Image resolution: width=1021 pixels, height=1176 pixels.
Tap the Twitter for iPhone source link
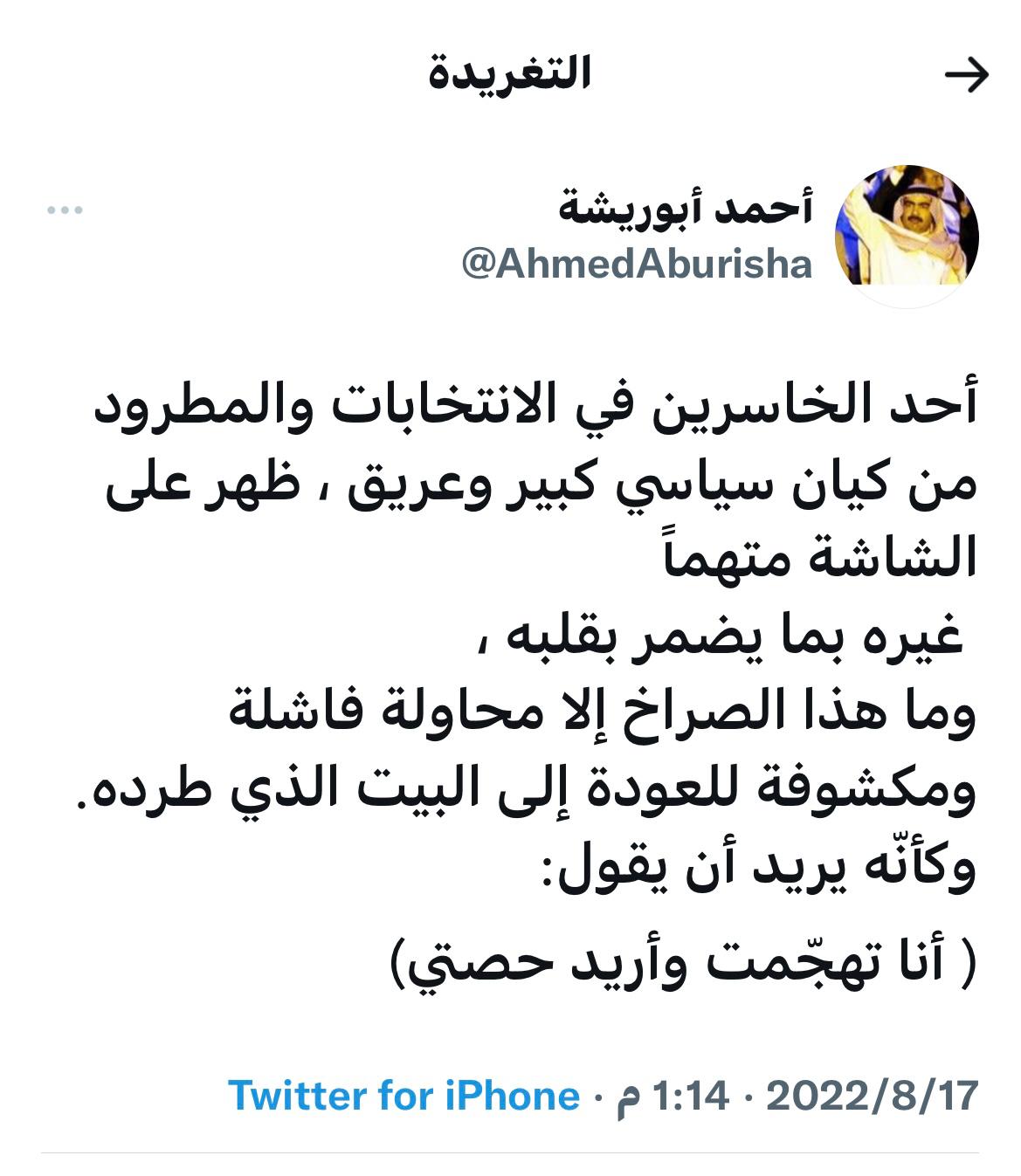[x=404, y=1095]
